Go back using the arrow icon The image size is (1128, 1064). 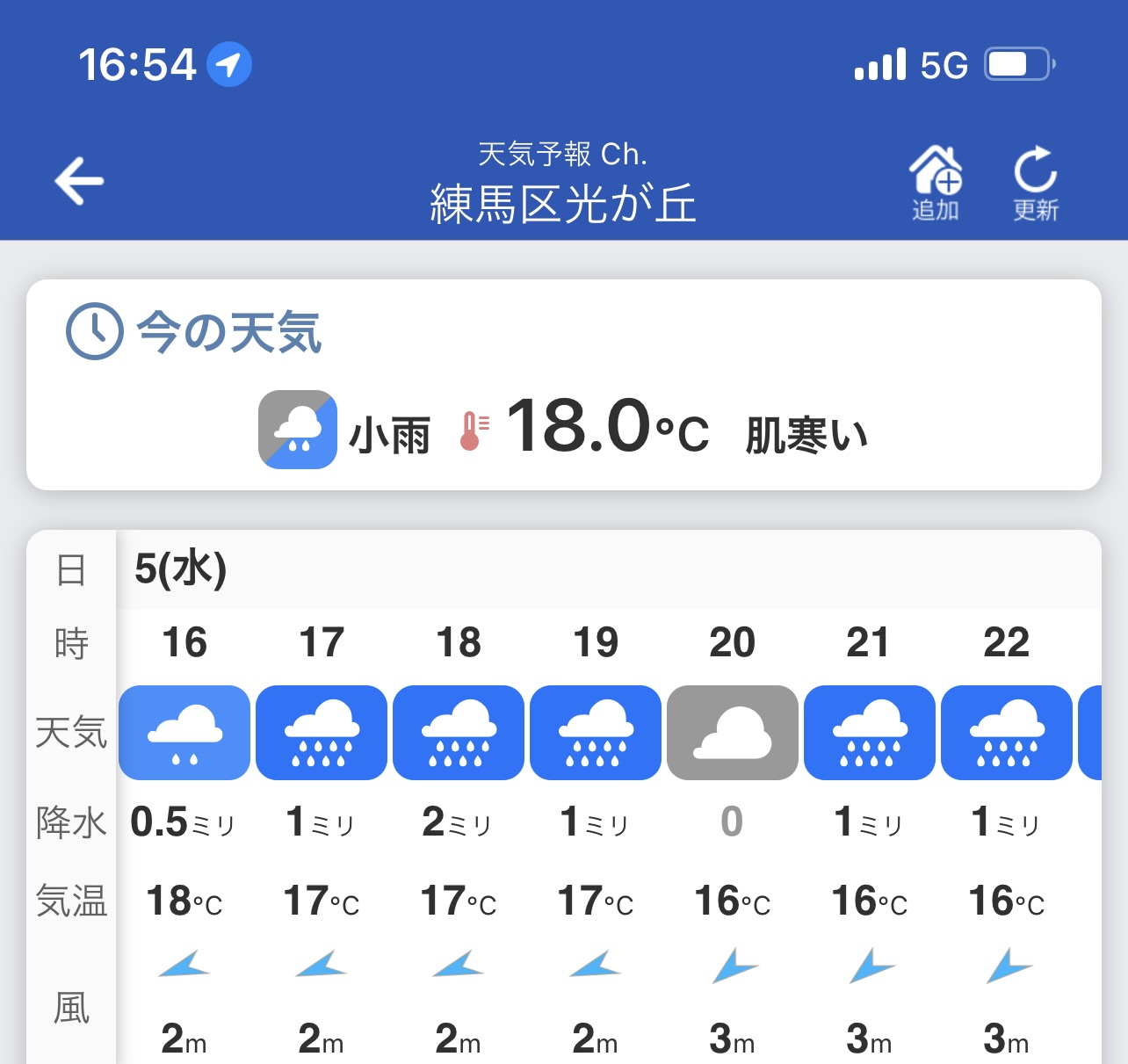79,181
